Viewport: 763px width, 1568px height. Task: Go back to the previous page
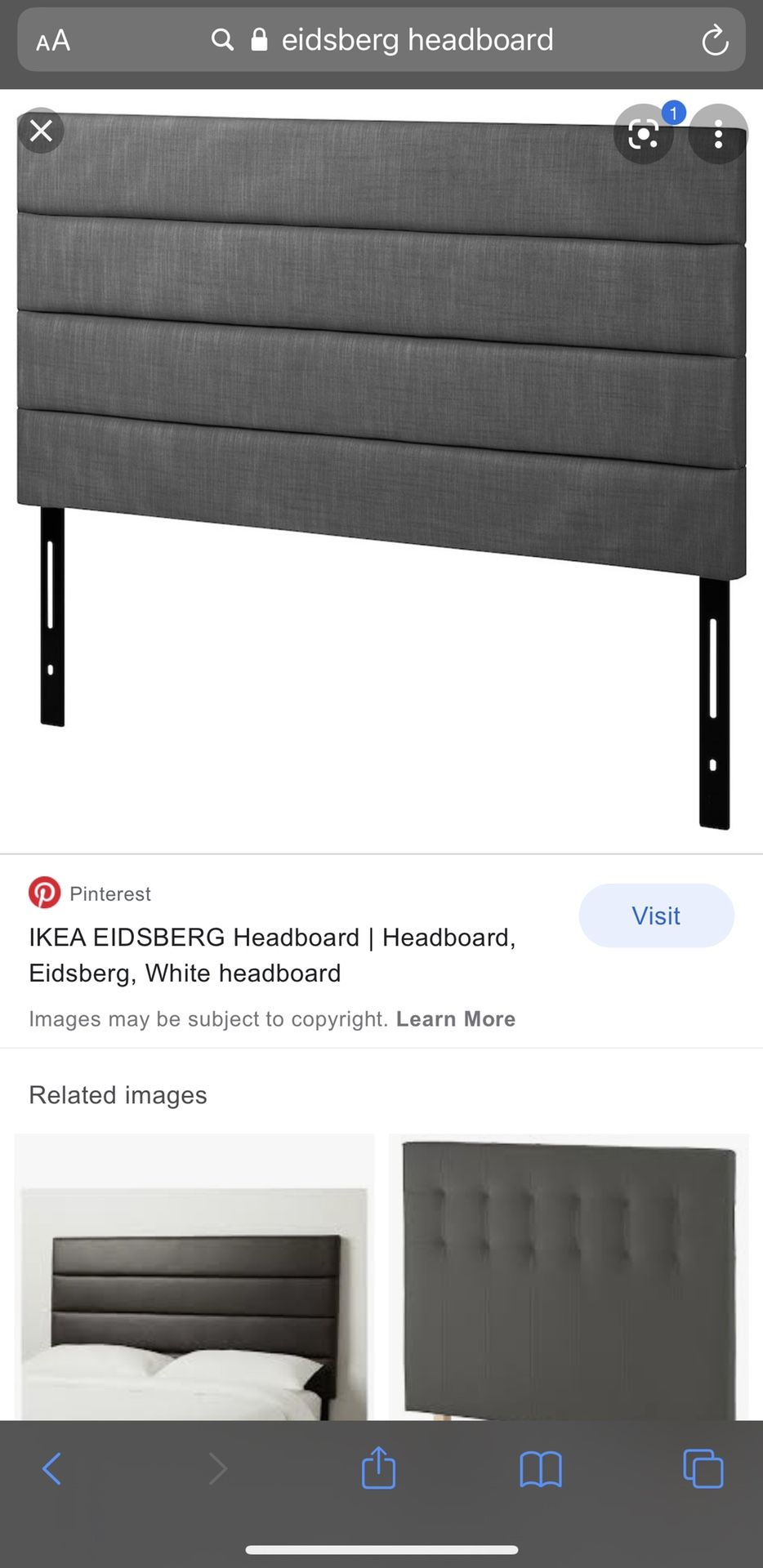click(51, 1469)
